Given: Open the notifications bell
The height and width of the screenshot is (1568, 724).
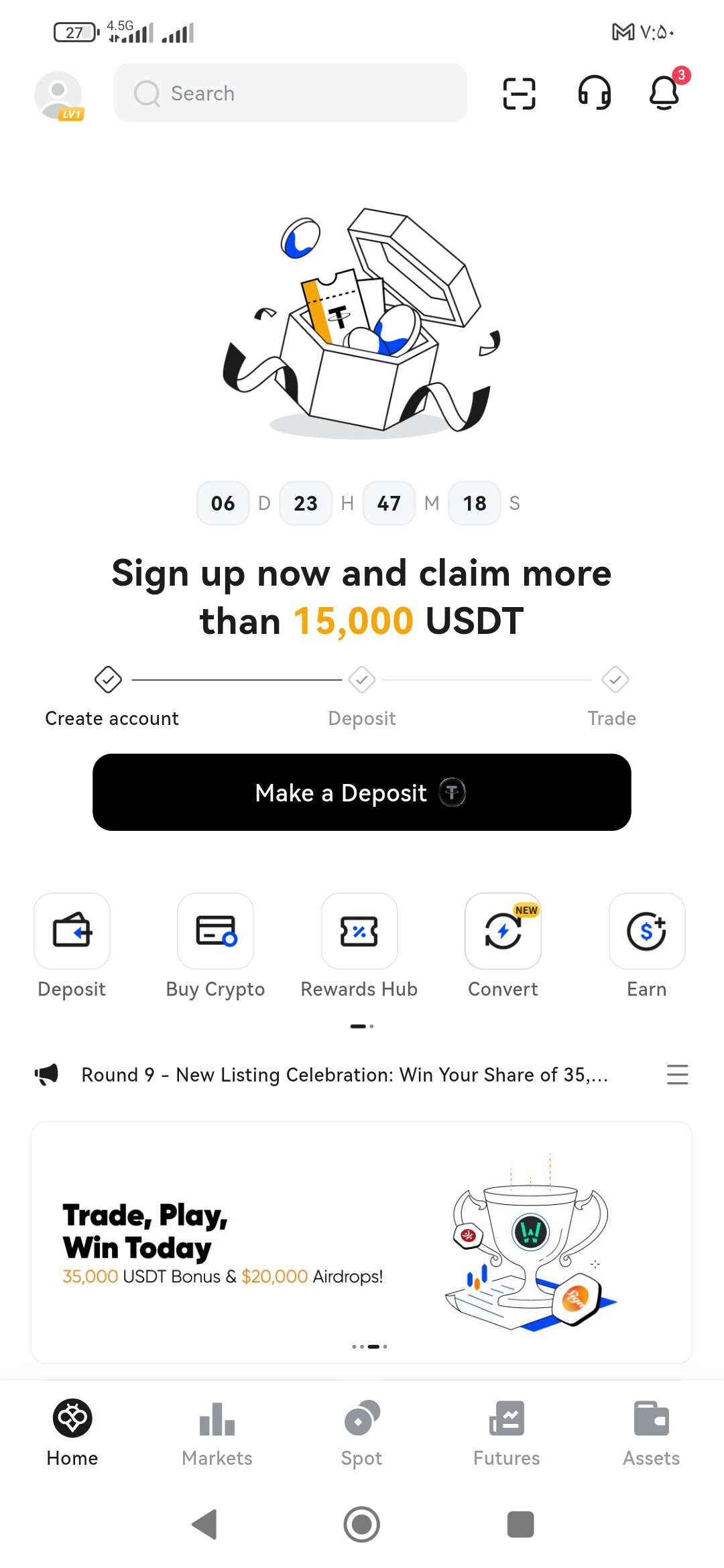Looking at the screenshot, I should (x=665, y=92).
